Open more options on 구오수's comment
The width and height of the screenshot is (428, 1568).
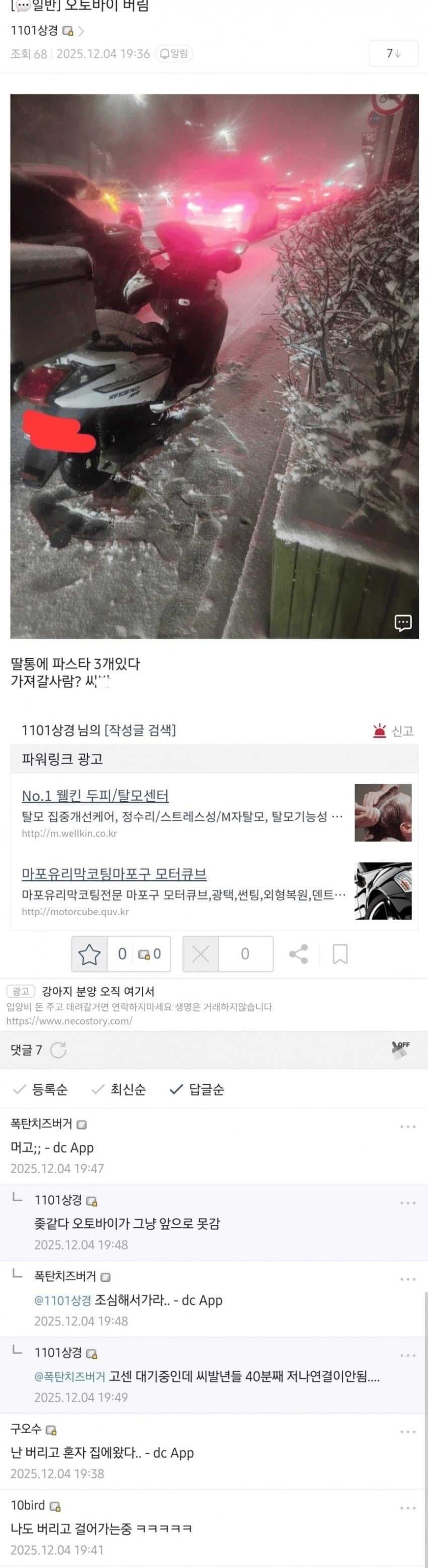pyautogui.click(x=407, y=1432)
